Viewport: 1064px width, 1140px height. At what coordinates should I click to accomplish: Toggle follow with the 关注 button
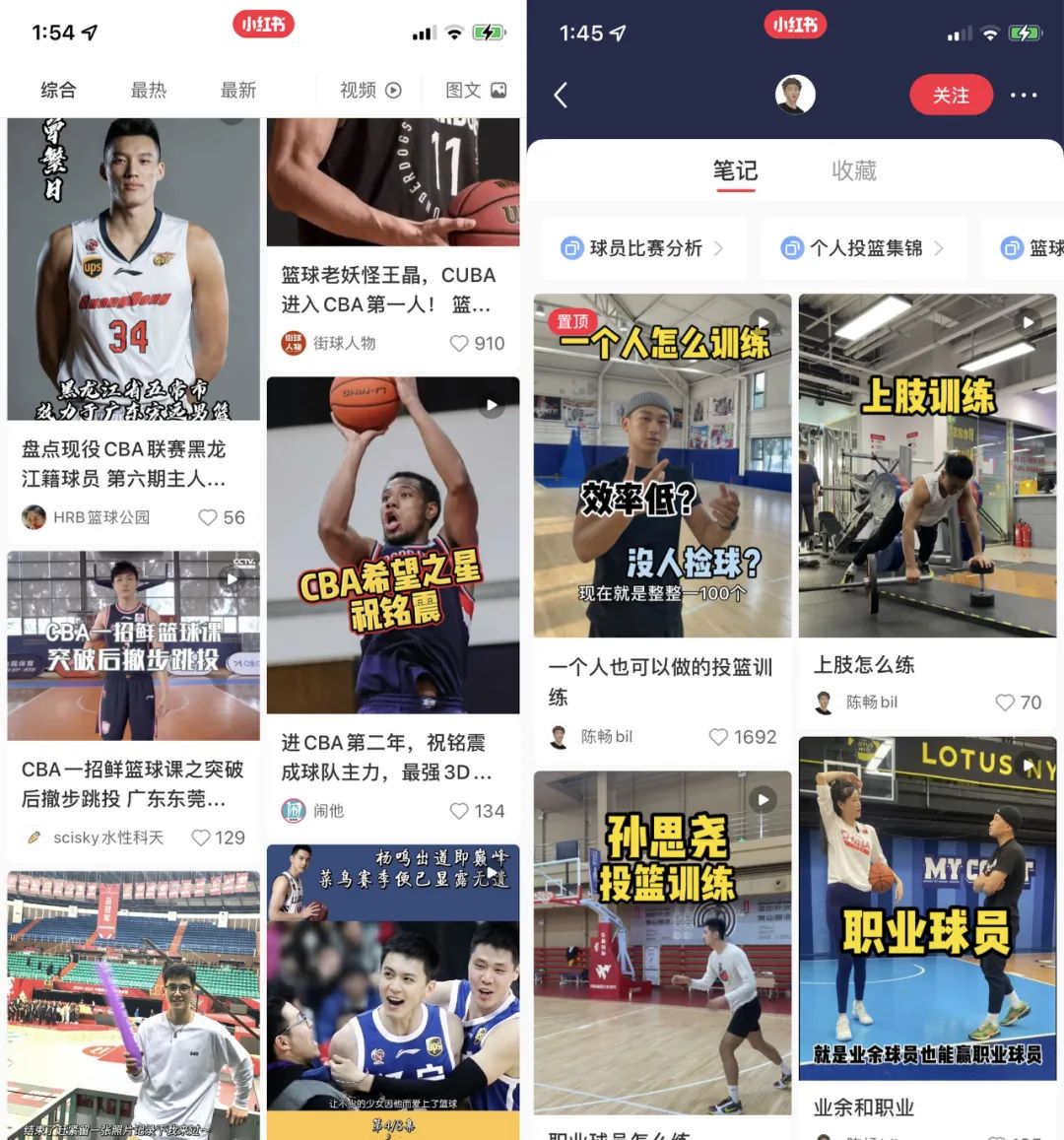pos(951,95)
